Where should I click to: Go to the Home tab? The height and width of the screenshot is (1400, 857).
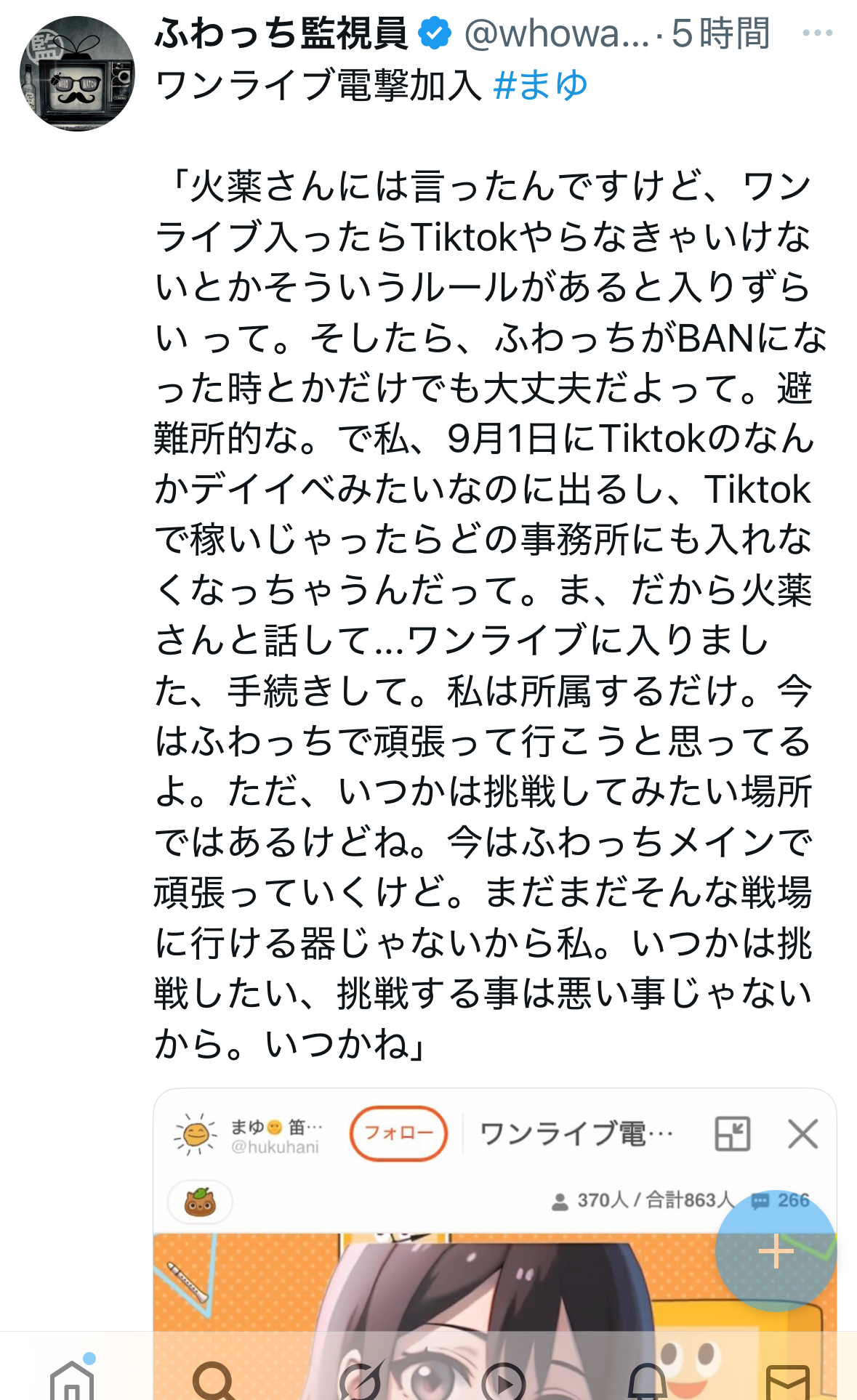pos(71,1377)
